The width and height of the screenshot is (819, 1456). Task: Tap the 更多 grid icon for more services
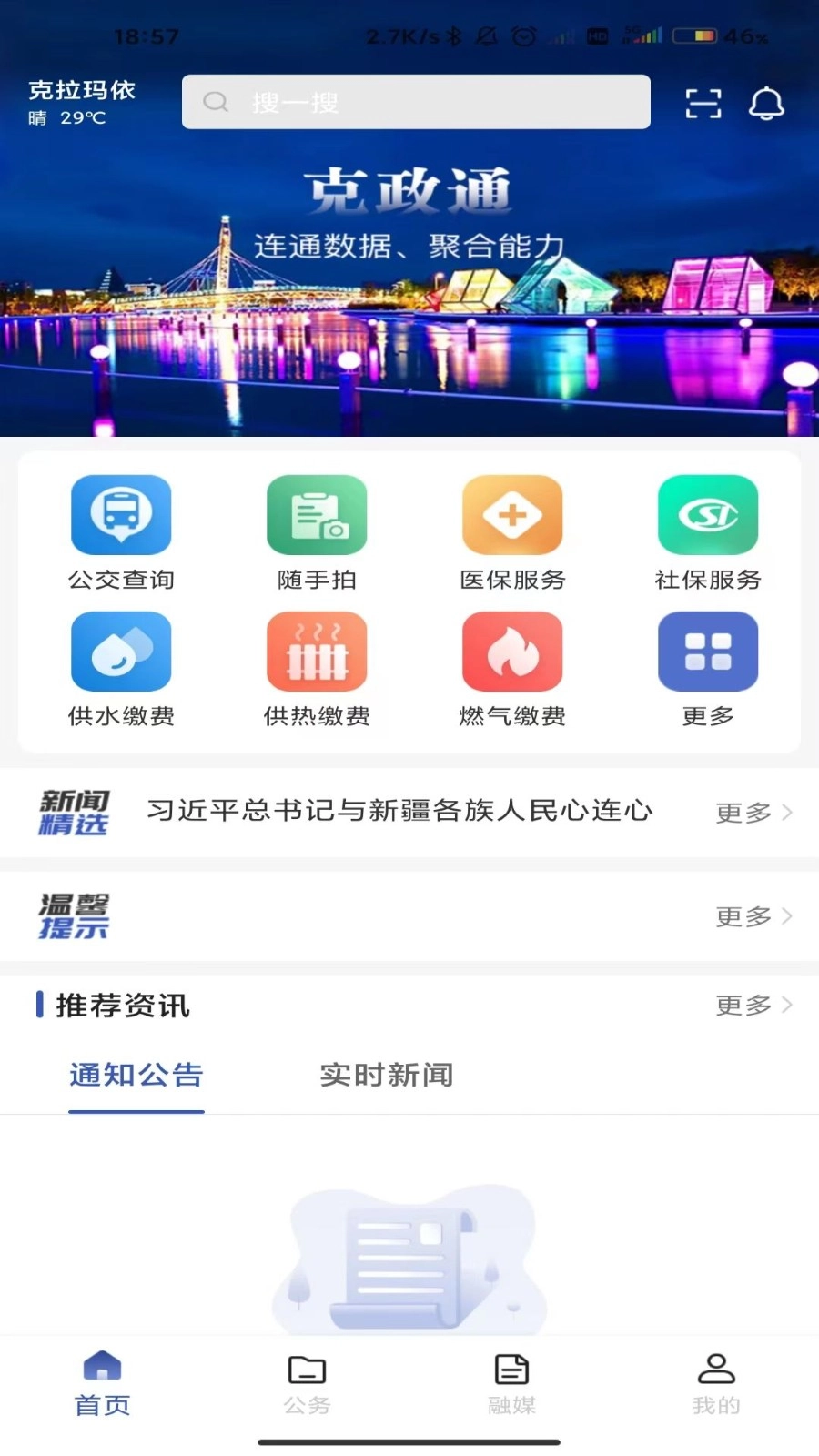(x=708, y=652)
